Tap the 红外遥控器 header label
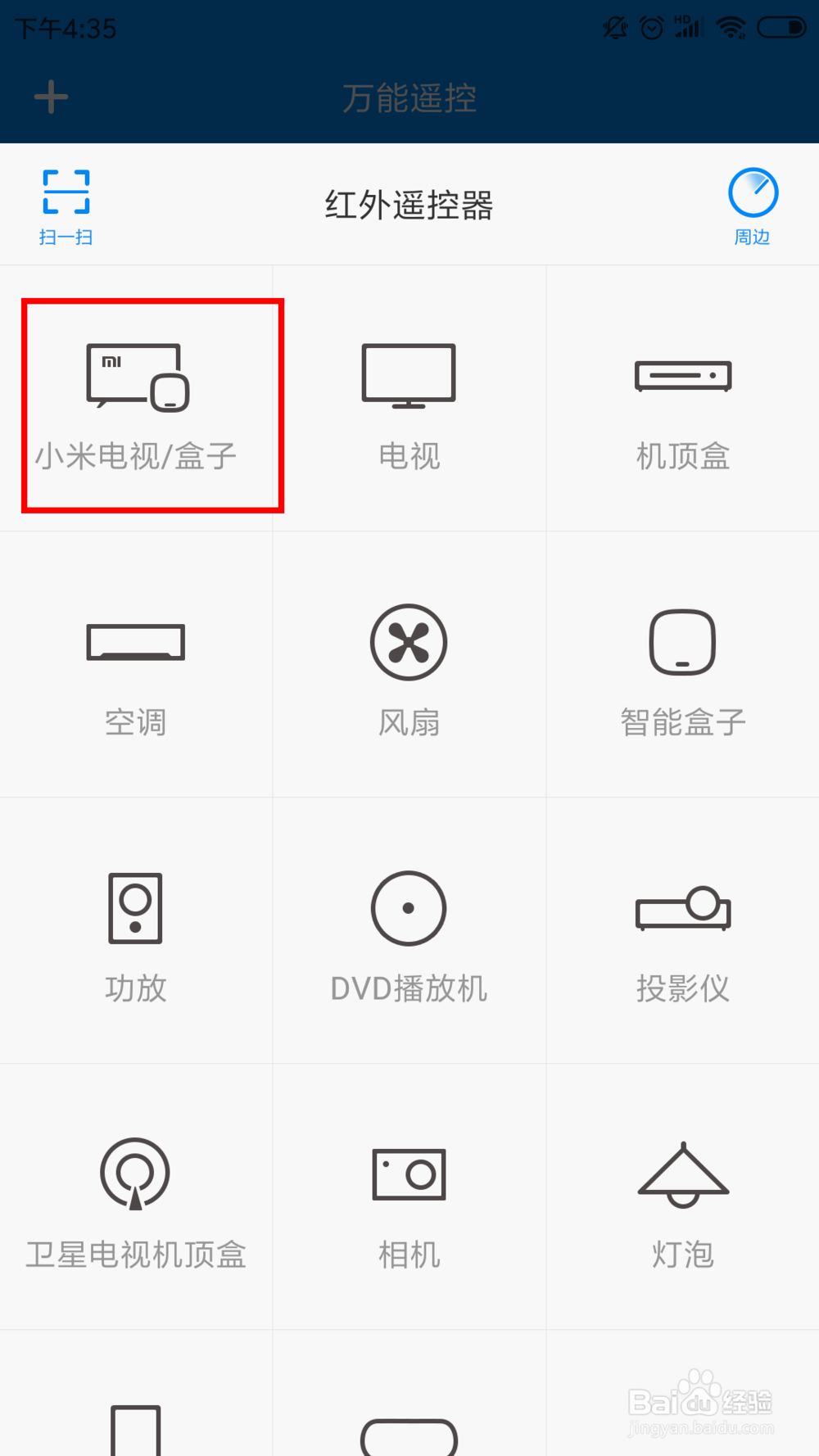Screen dimensions: 819x1456 [409, 206]
